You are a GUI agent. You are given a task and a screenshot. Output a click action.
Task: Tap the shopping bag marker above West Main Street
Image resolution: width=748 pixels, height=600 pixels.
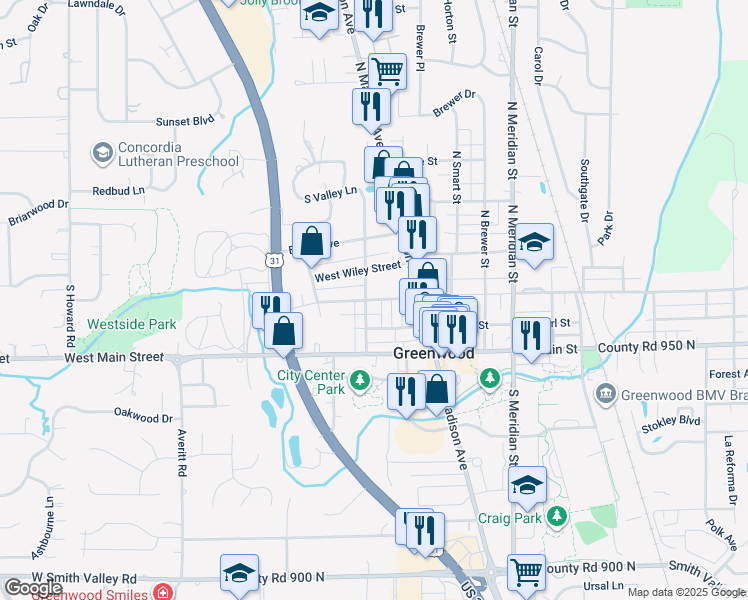click(x=285, y=332)
